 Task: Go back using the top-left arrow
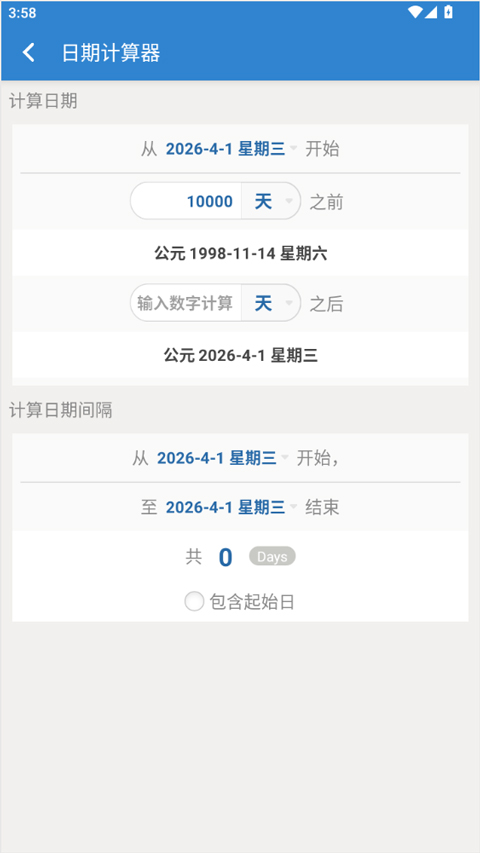point(29,53)
